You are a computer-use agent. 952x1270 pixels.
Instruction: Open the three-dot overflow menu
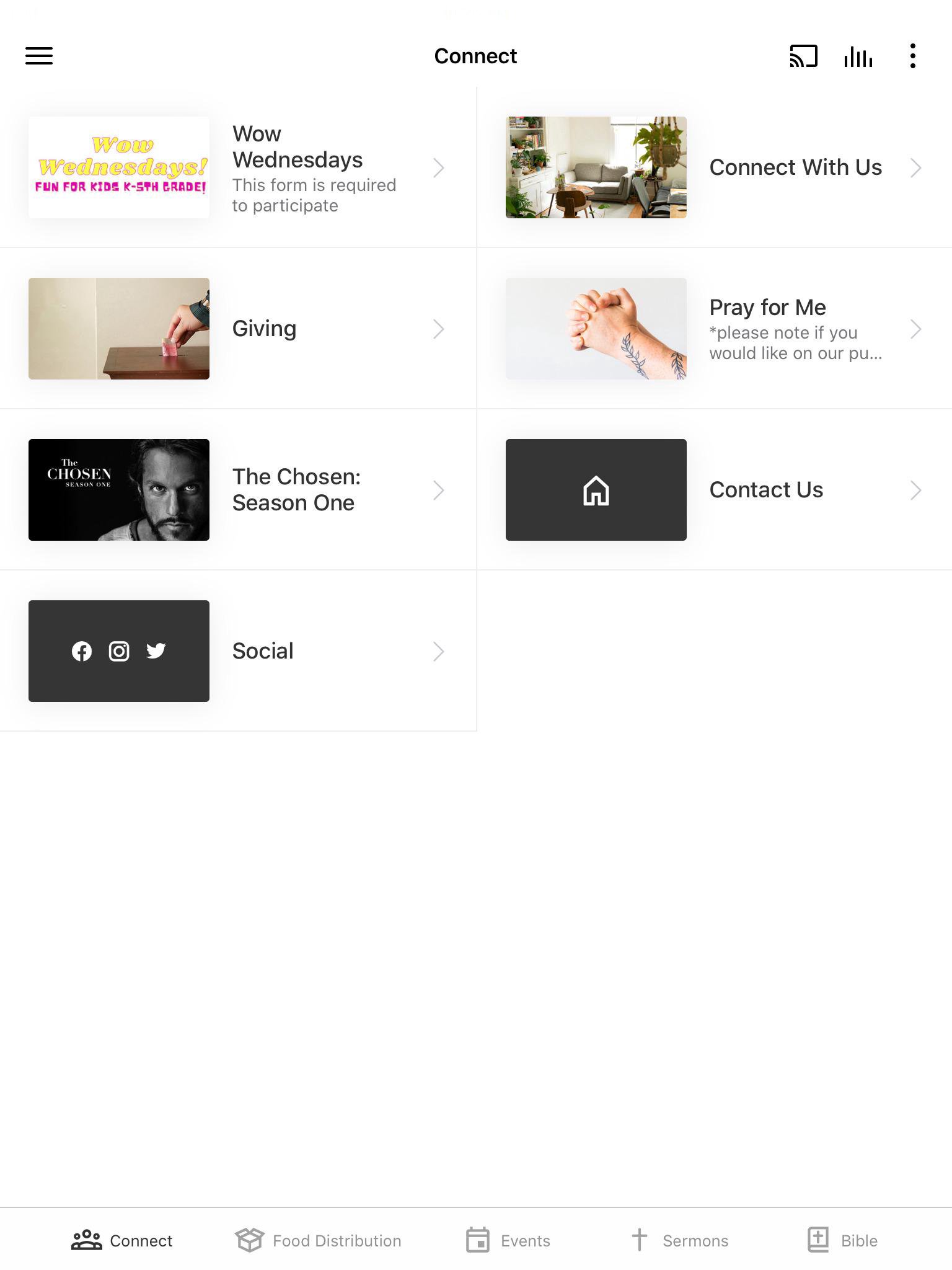(x=912, y=56)
